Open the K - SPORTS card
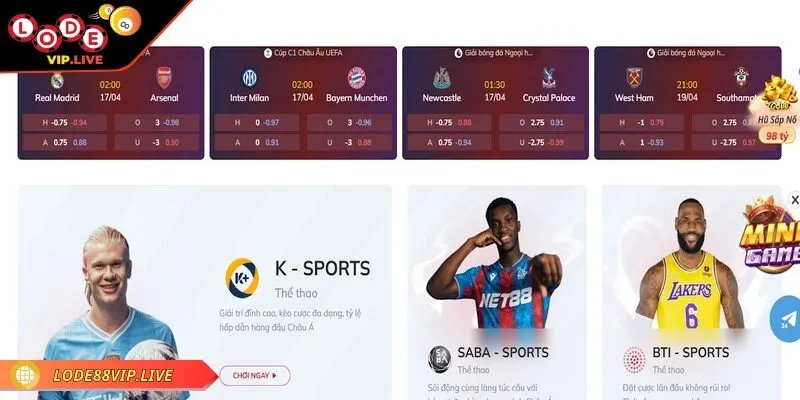Image resolution: width=800 pixels, height=400 pixels. (322, 268)
